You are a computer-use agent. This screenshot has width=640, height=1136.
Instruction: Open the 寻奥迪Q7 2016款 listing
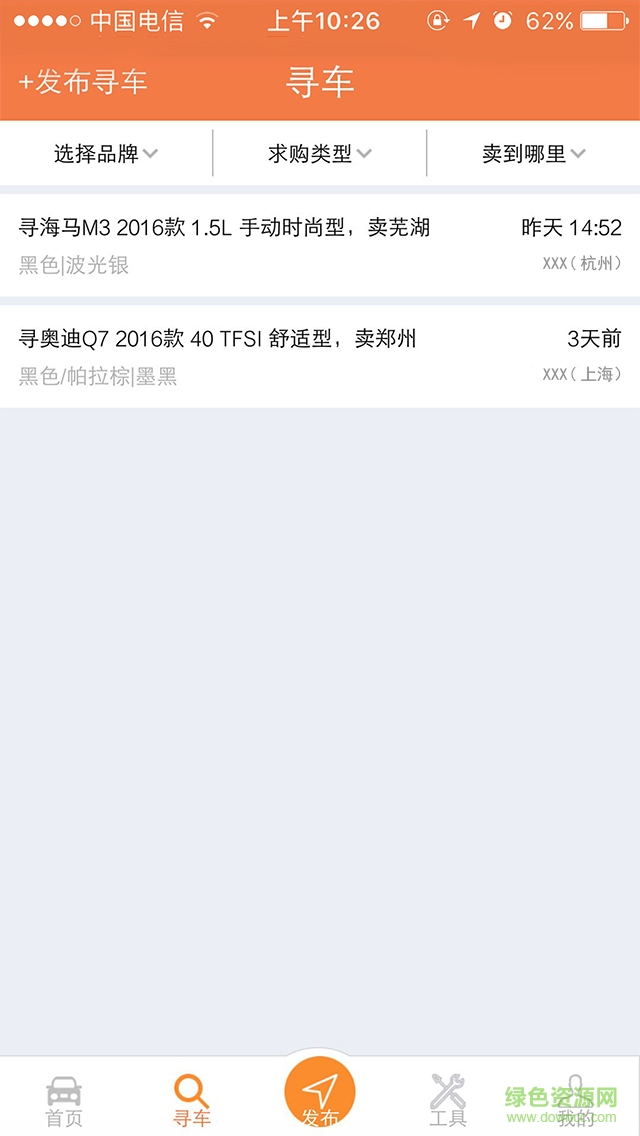[320, 357]
